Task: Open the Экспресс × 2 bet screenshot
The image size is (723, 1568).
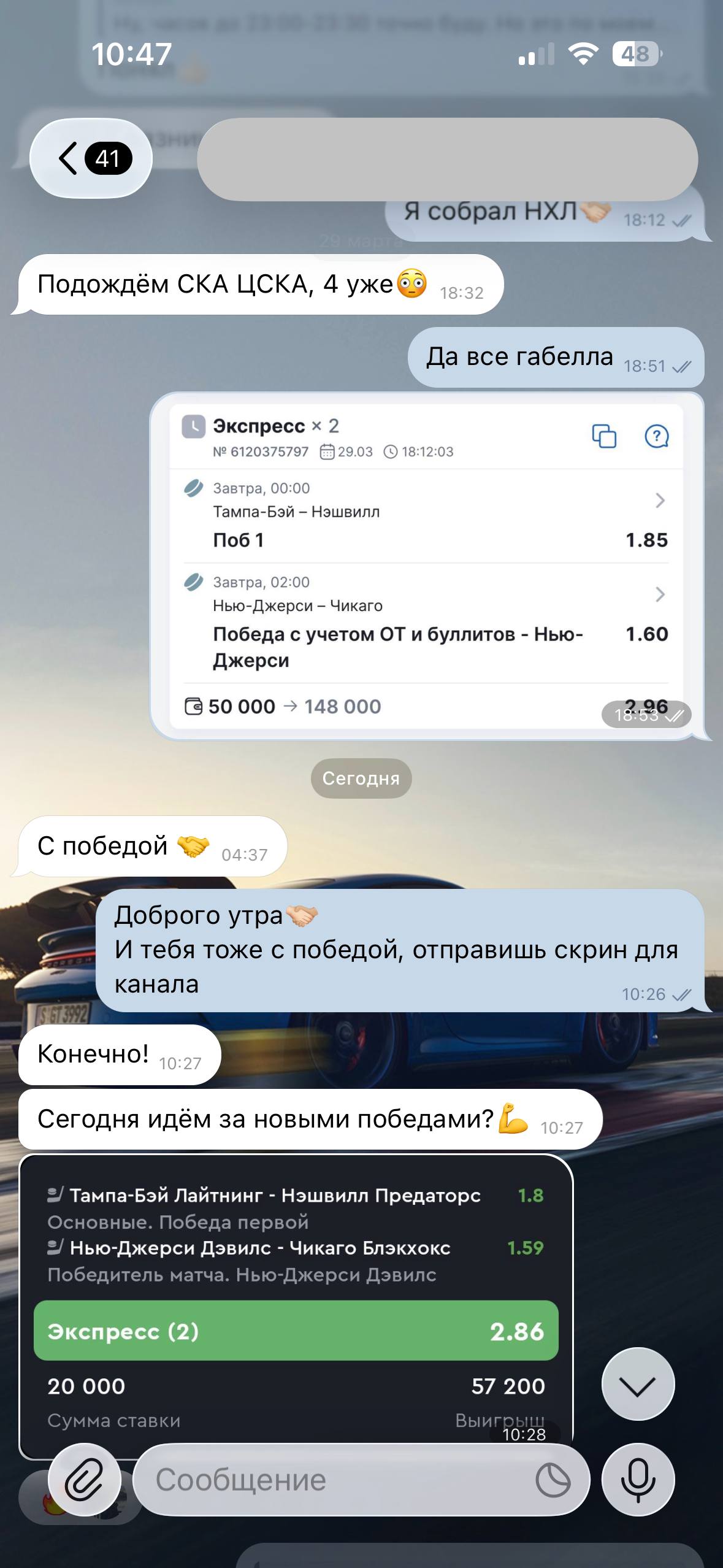Action: [x=426, y=566]
